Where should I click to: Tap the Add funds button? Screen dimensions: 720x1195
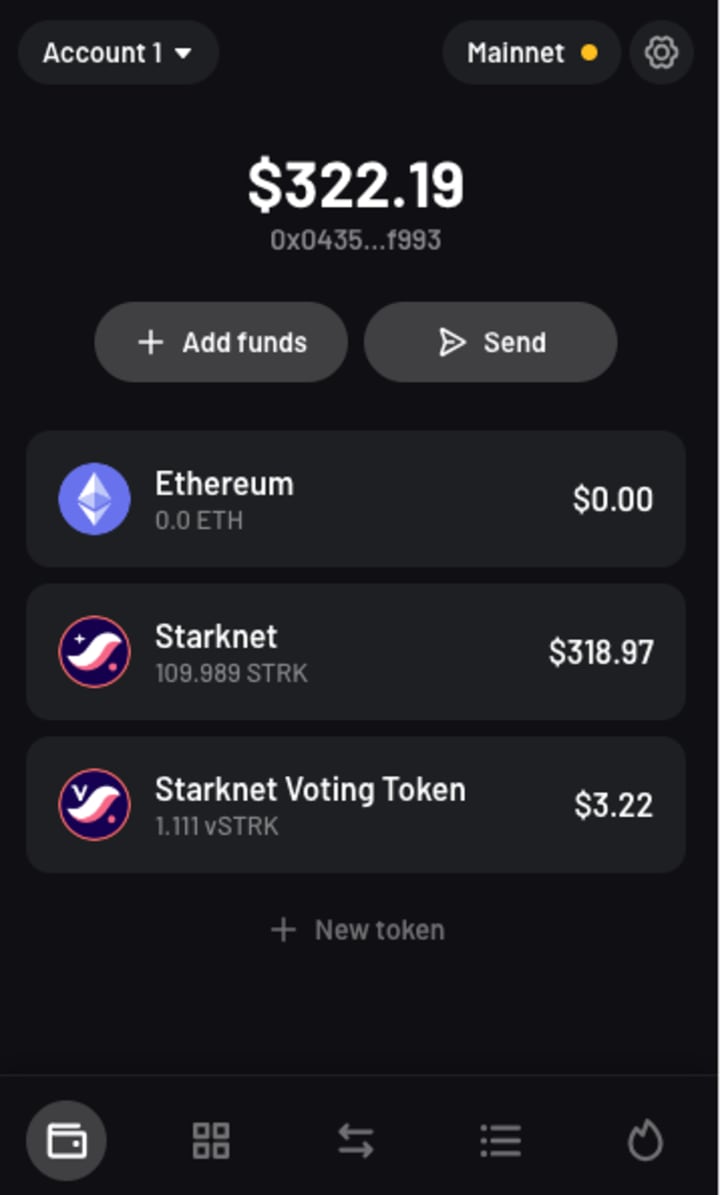pos(221,343)
